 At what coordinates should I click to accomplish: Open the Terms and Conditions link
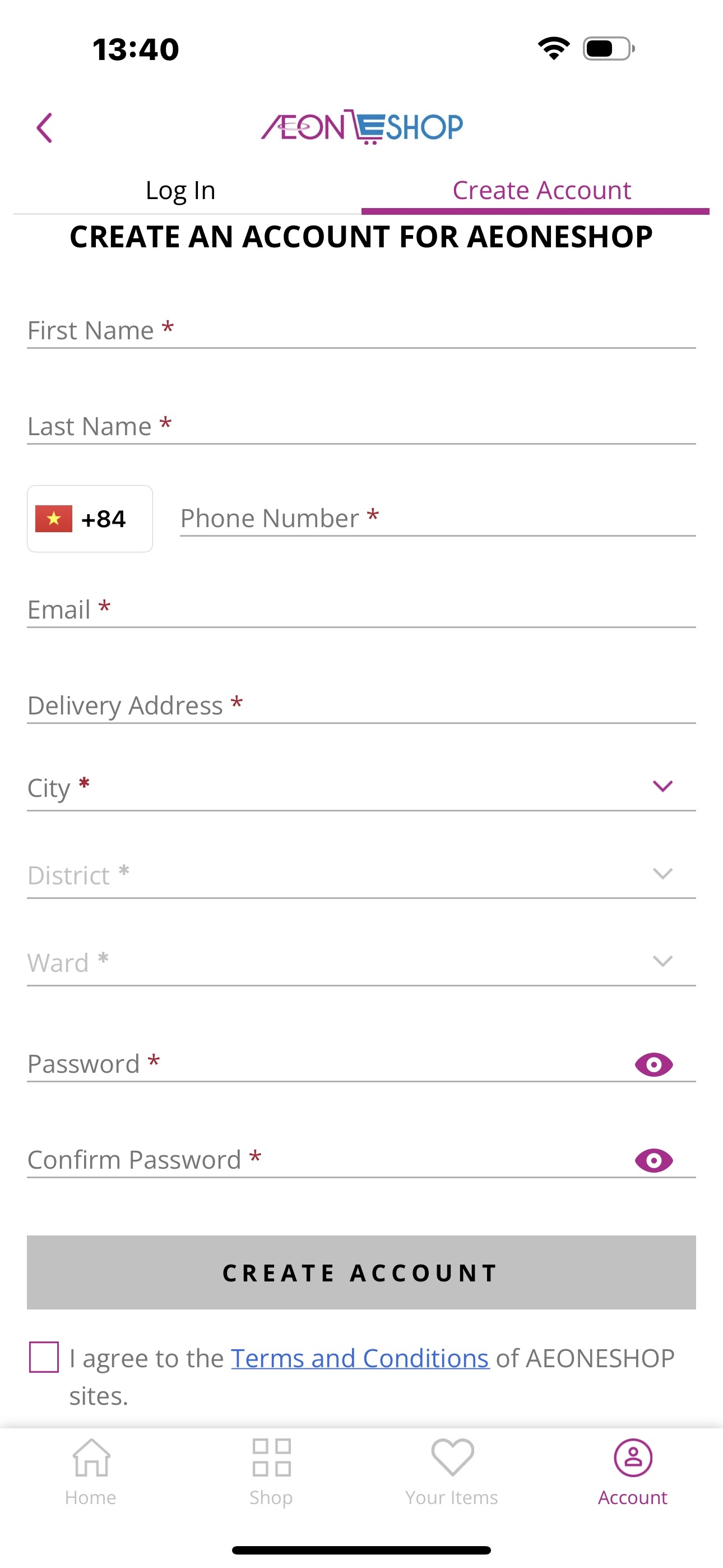360,1358
